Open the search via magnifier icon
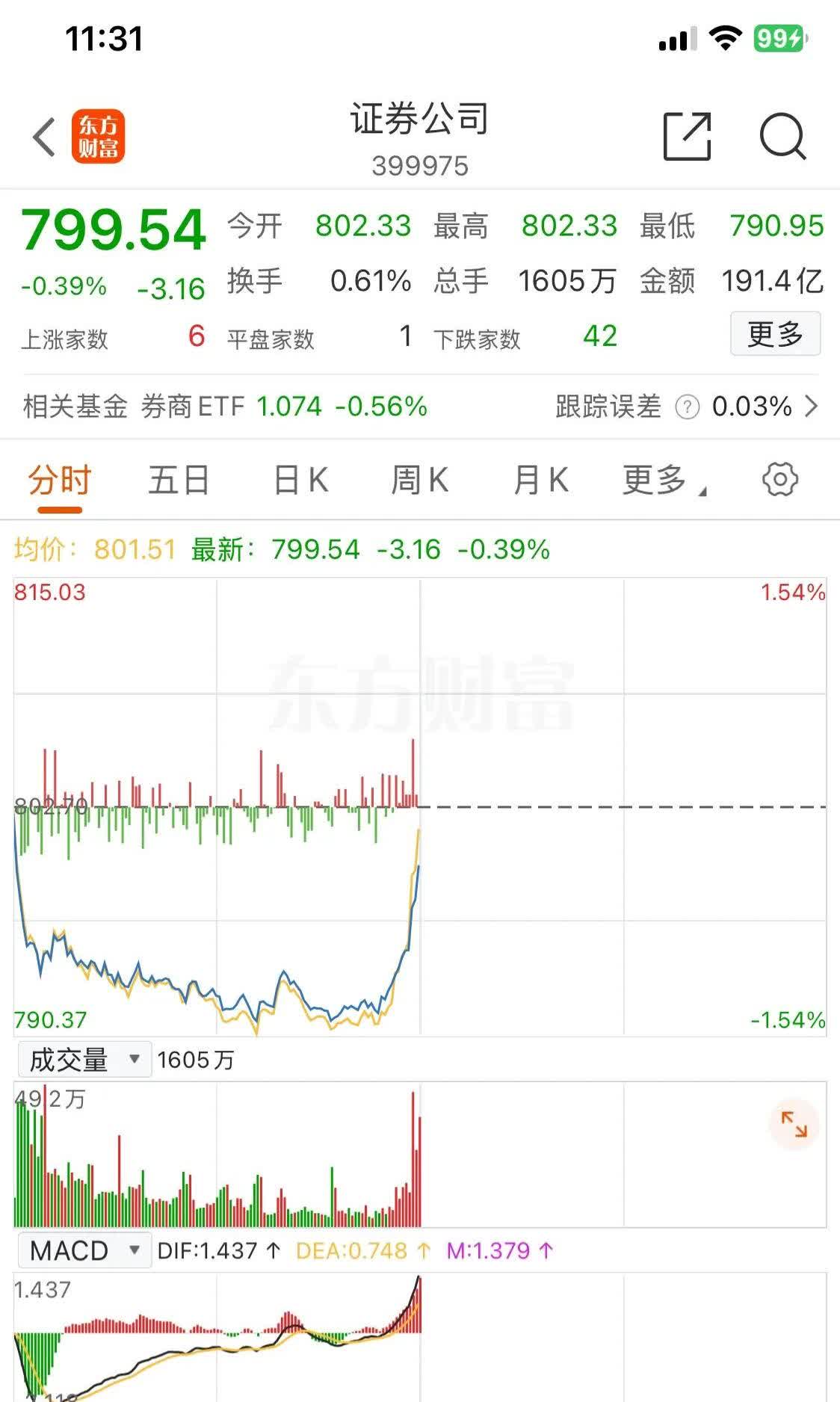Screen dimensions: 840x1402 pos(781,137)
